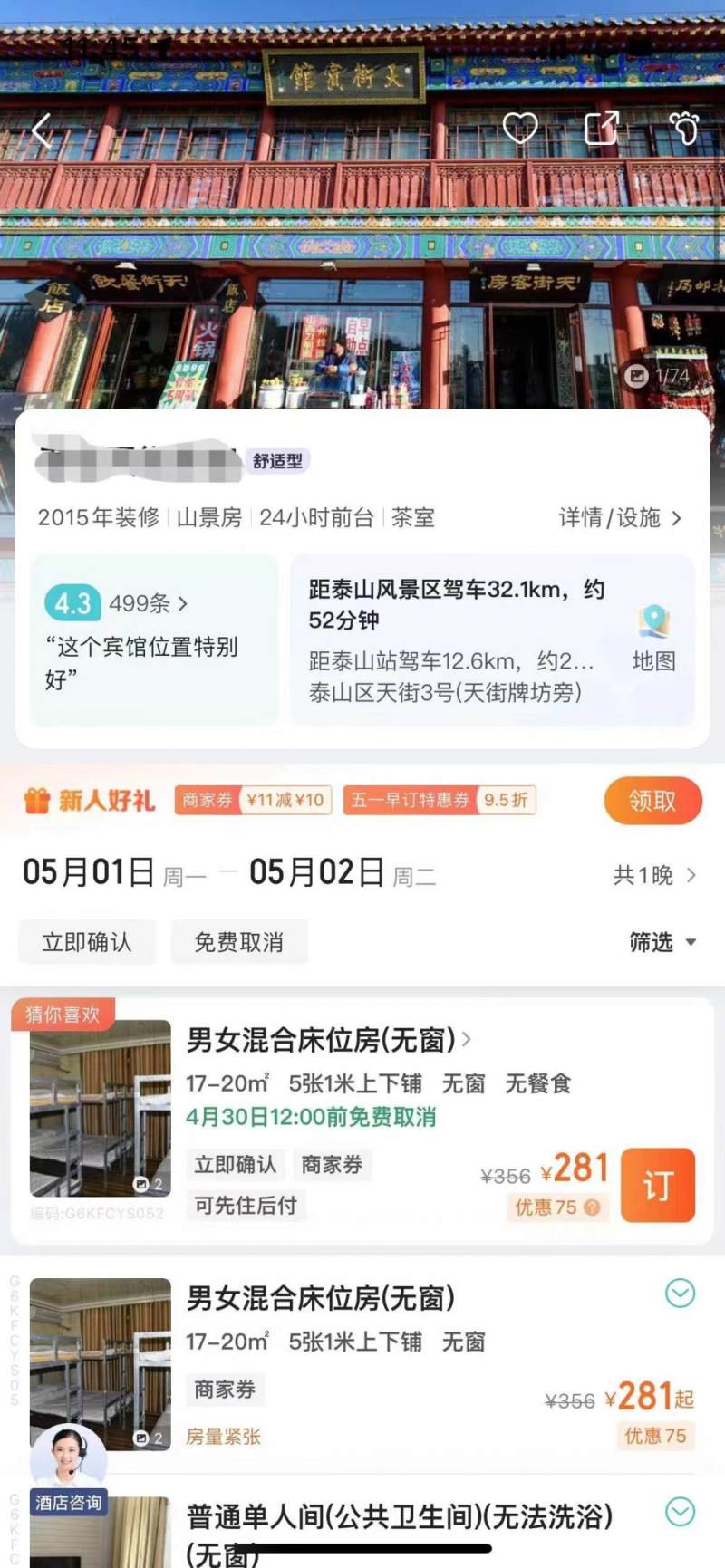The width and height of the screenshot is (725, 1568).
Task: View the 499条 guest reviews
Action: [148, 603]
